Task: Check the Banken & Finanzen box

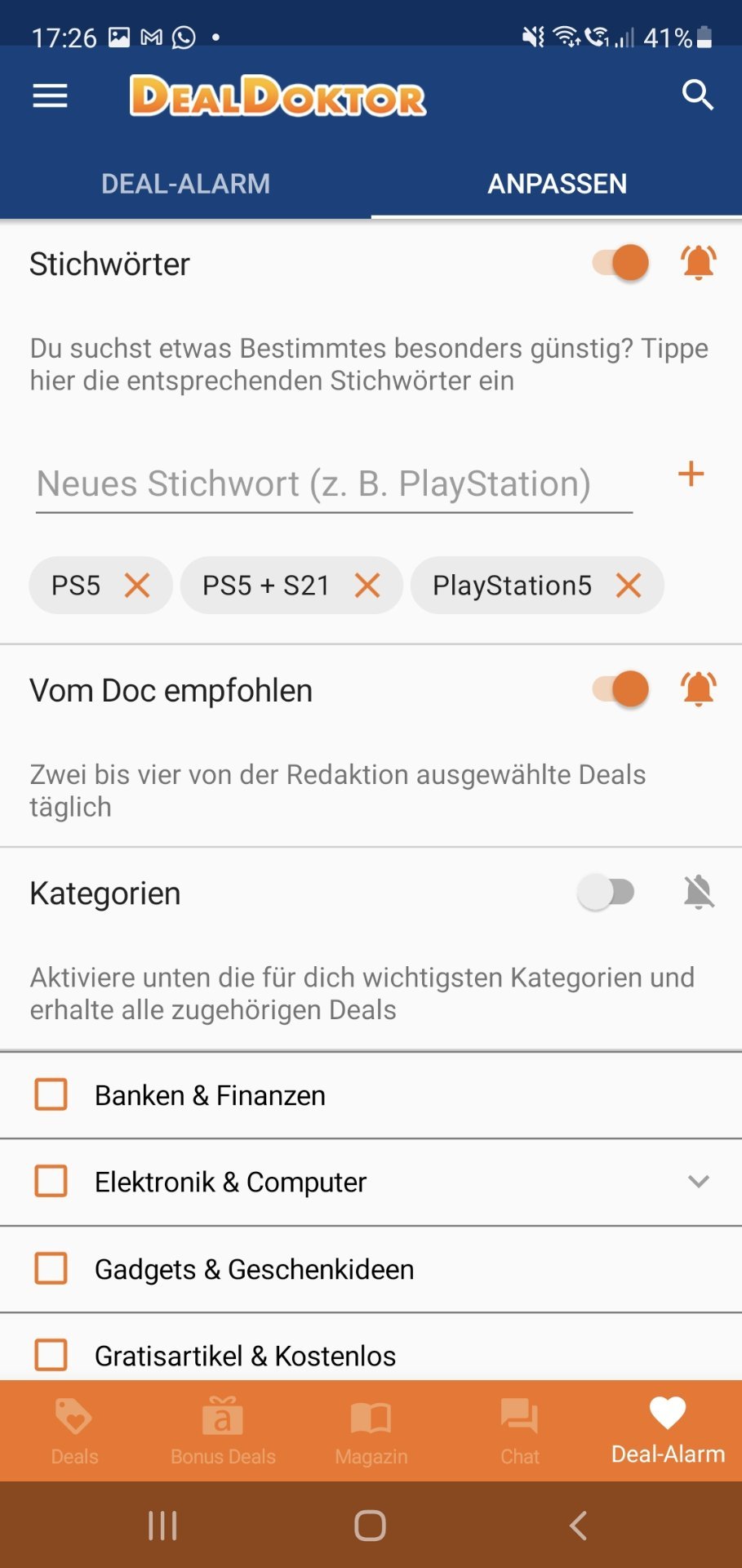Action: [x=51, y=1094]
